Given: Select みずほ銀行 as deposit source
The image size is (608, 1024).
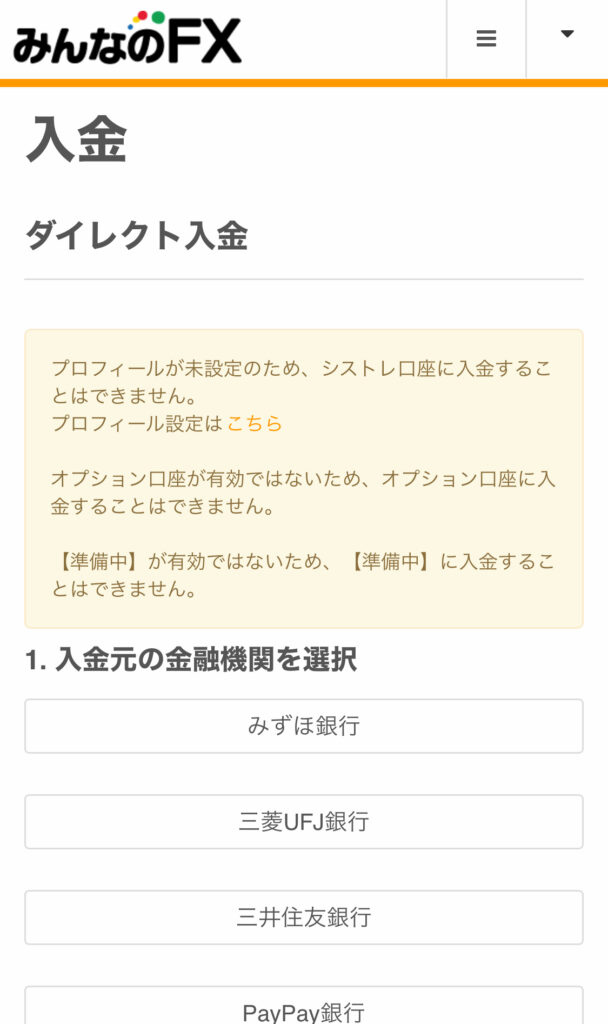Looking at the screenshot, I should [x=304, y=726].
